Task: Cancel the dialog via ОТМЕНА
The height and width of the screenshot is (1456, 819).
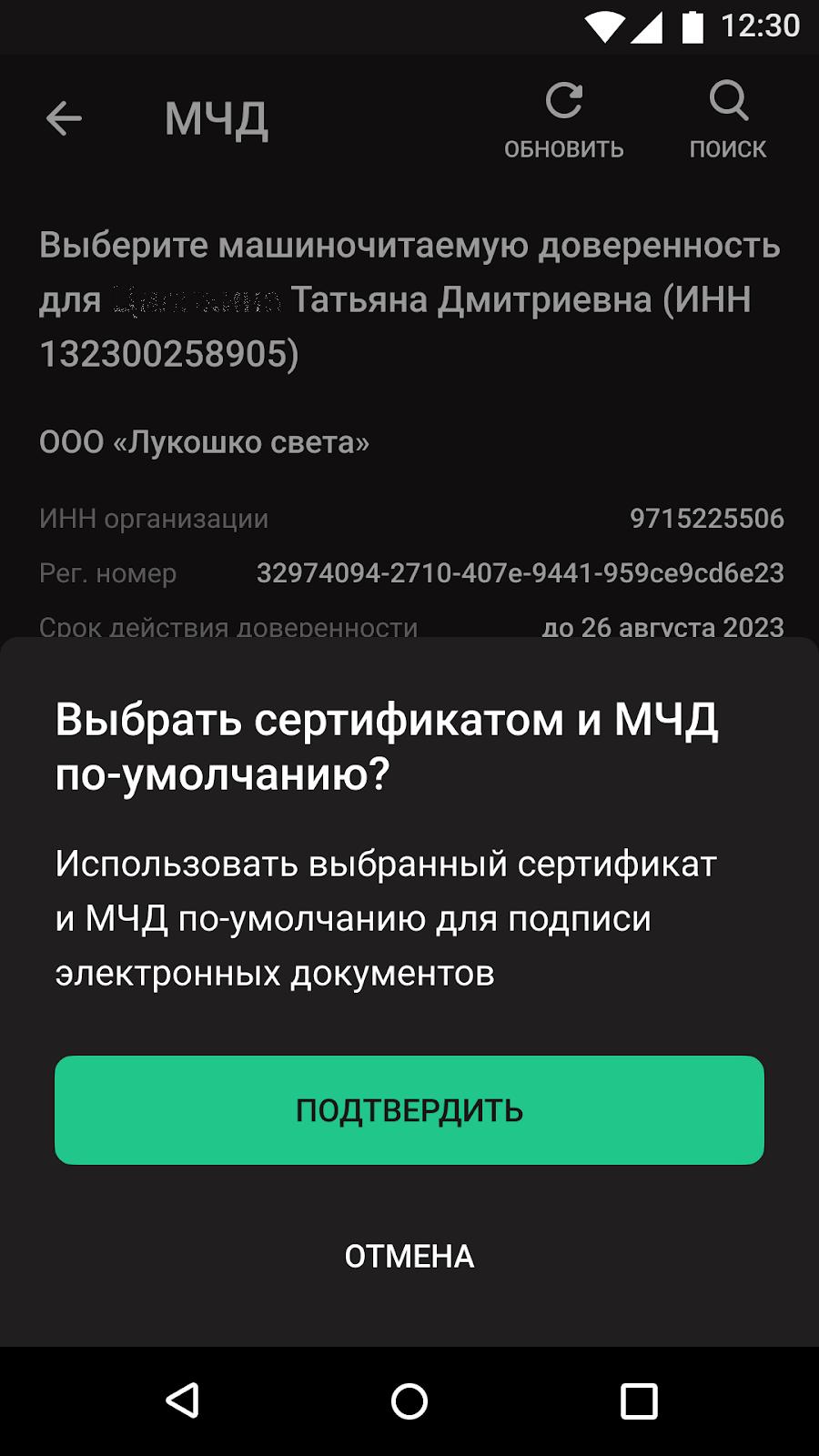Action: 409,1257
